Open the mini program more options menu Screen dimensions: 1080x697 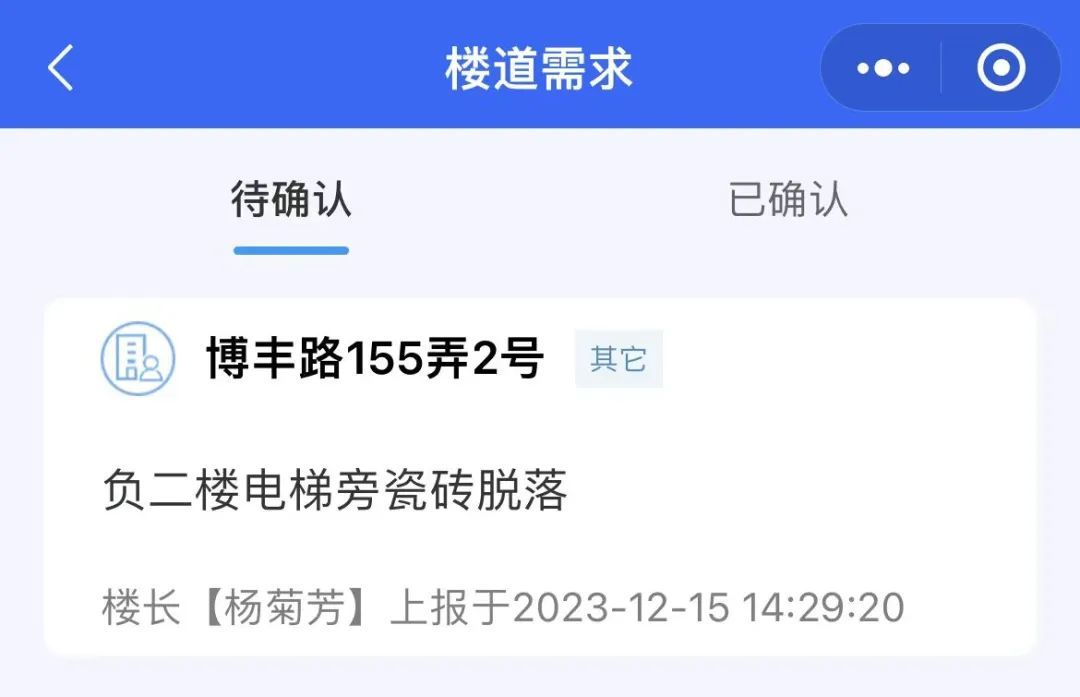[x=883, y=69]
